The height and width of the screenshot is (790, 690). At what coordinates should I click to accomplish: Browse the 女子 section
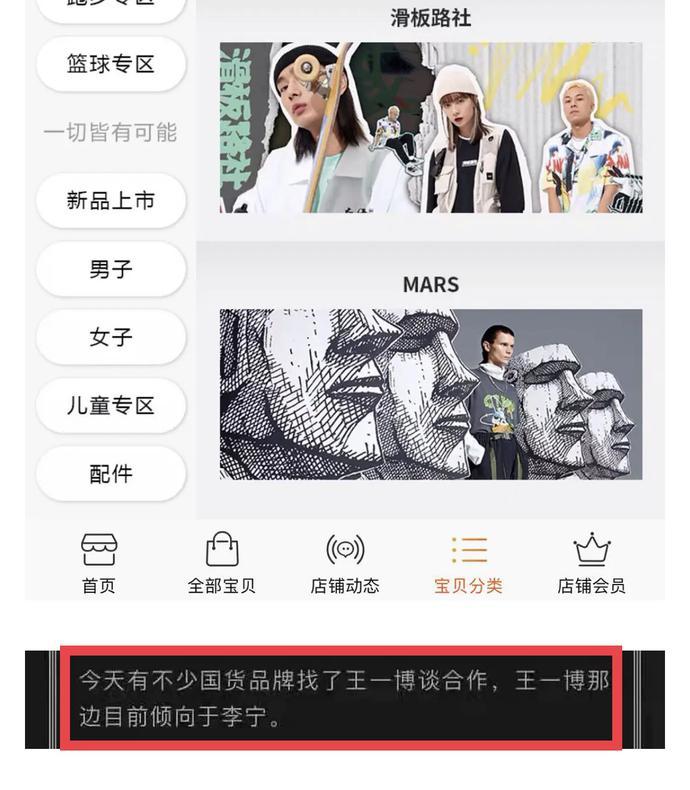click(111, 337)
